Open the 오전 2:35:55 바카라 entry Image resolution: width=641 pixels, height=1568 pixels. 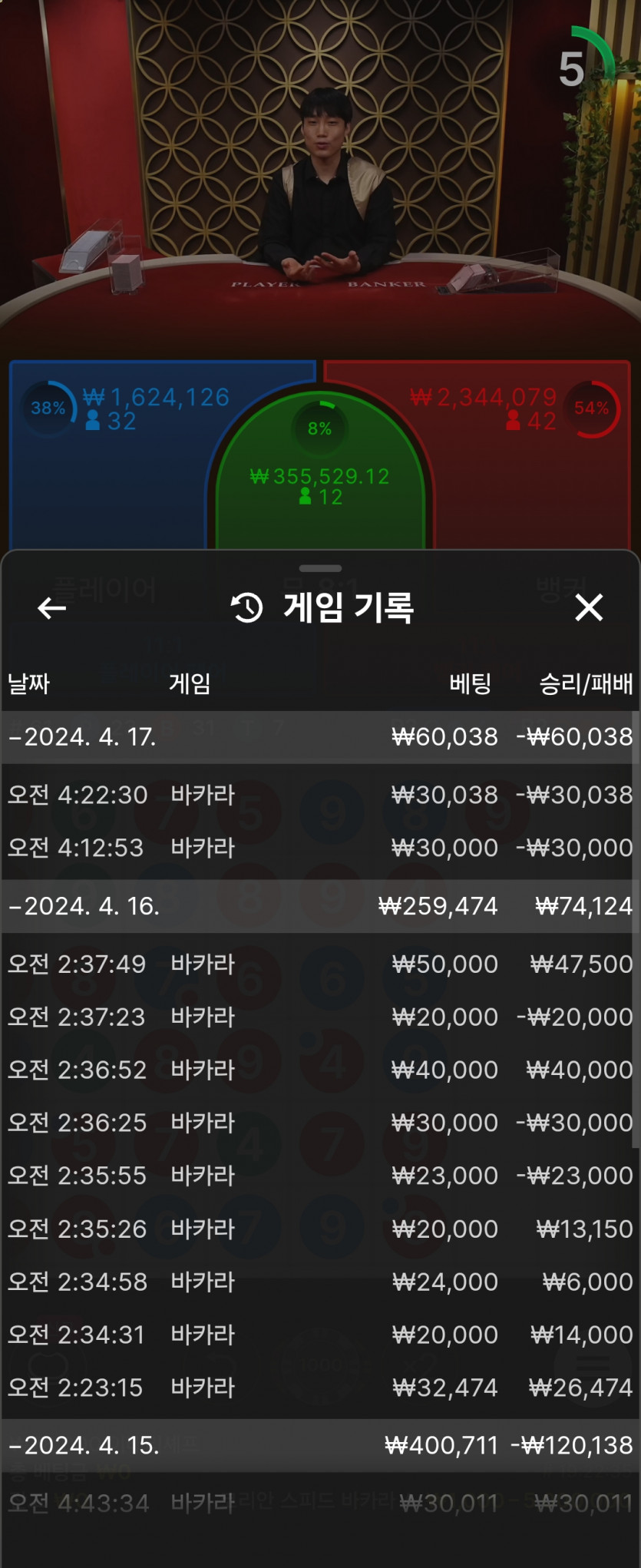[319, 1176]
